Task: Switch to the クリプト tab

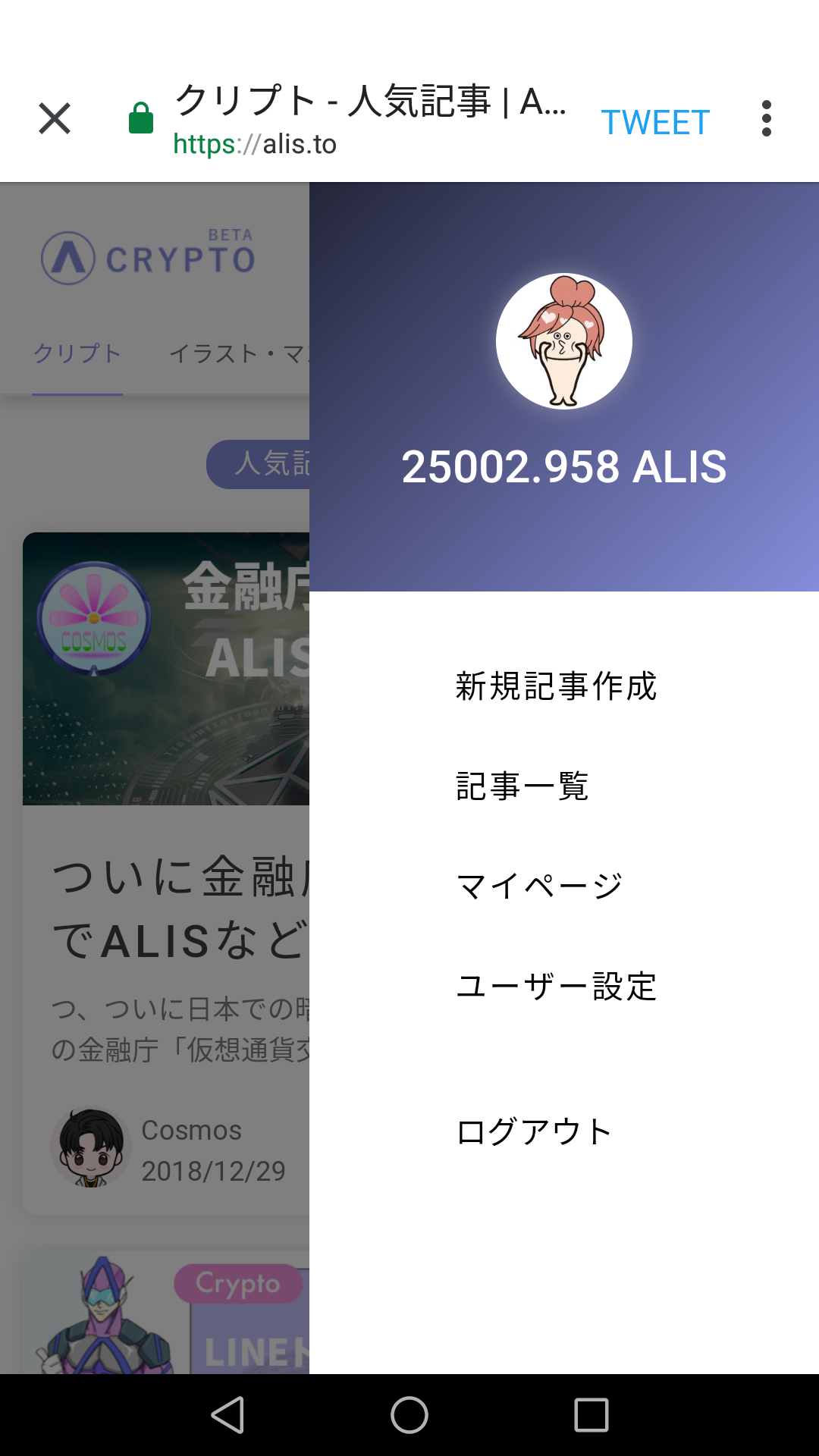Action: coord(77,353)
